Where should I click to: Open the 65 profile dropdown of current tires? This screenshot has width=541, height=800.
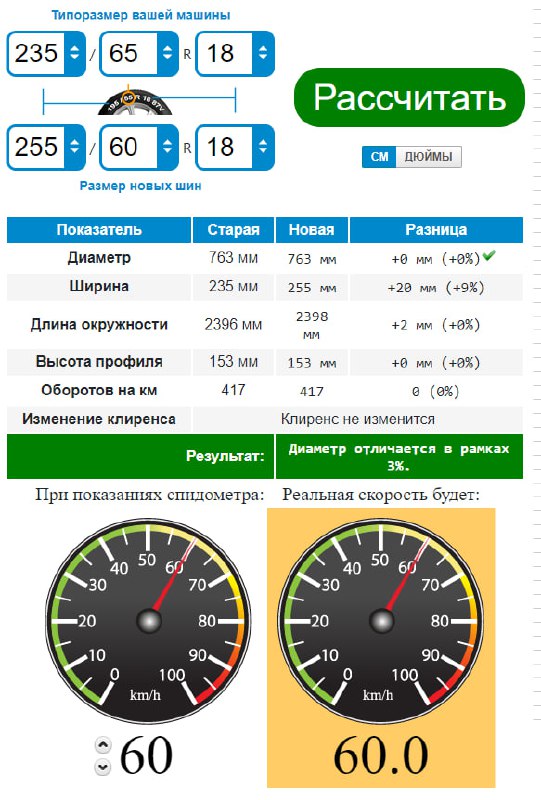[x=139, y=54]
